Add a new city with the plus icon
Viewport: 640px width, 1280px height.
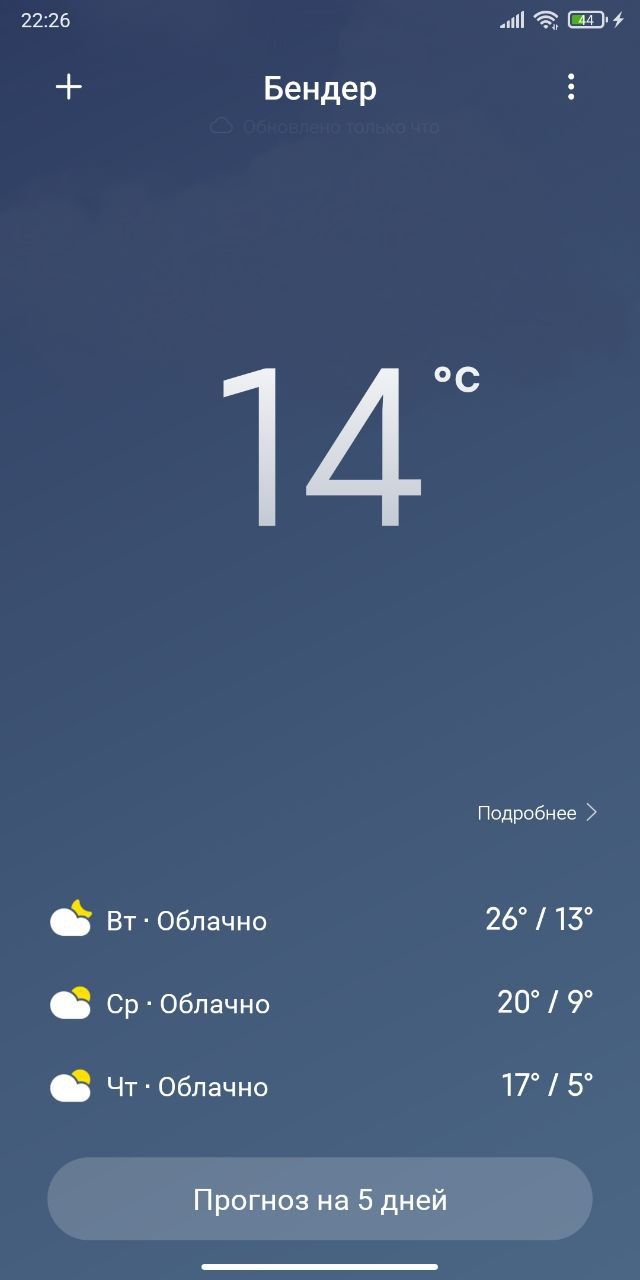68,88
